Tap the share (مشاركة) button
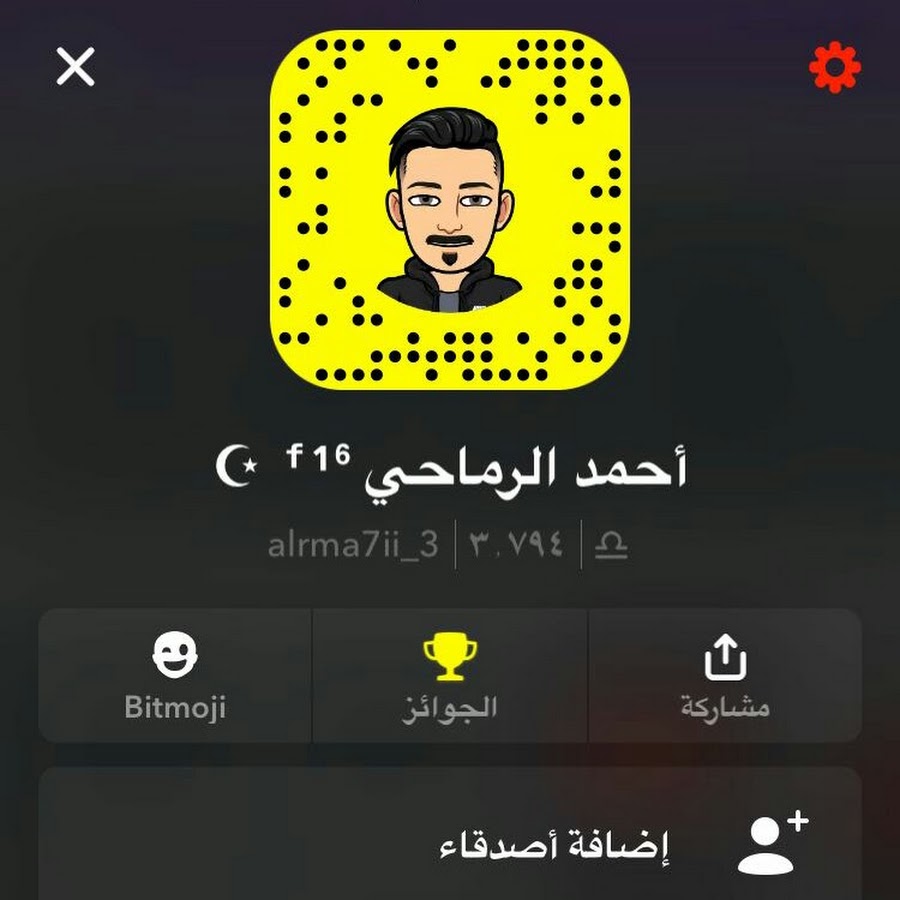This screenshot has height=900, width=900. point(725,676)
